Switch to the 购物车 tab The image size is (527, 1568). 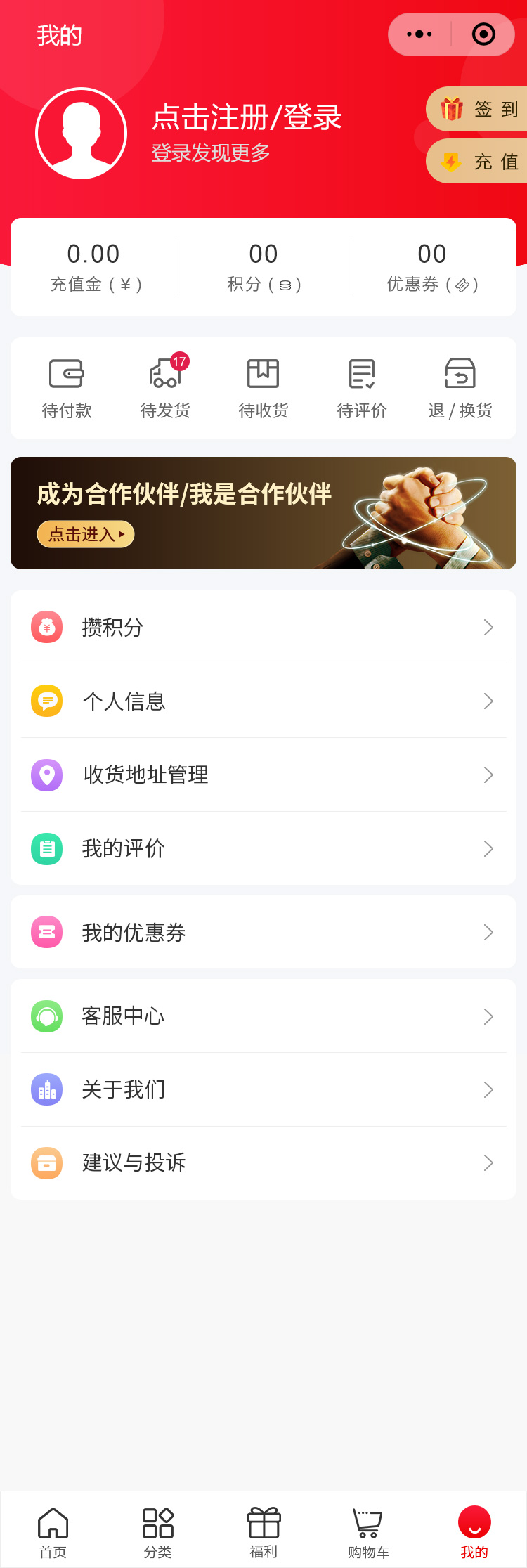[368, 1532]
